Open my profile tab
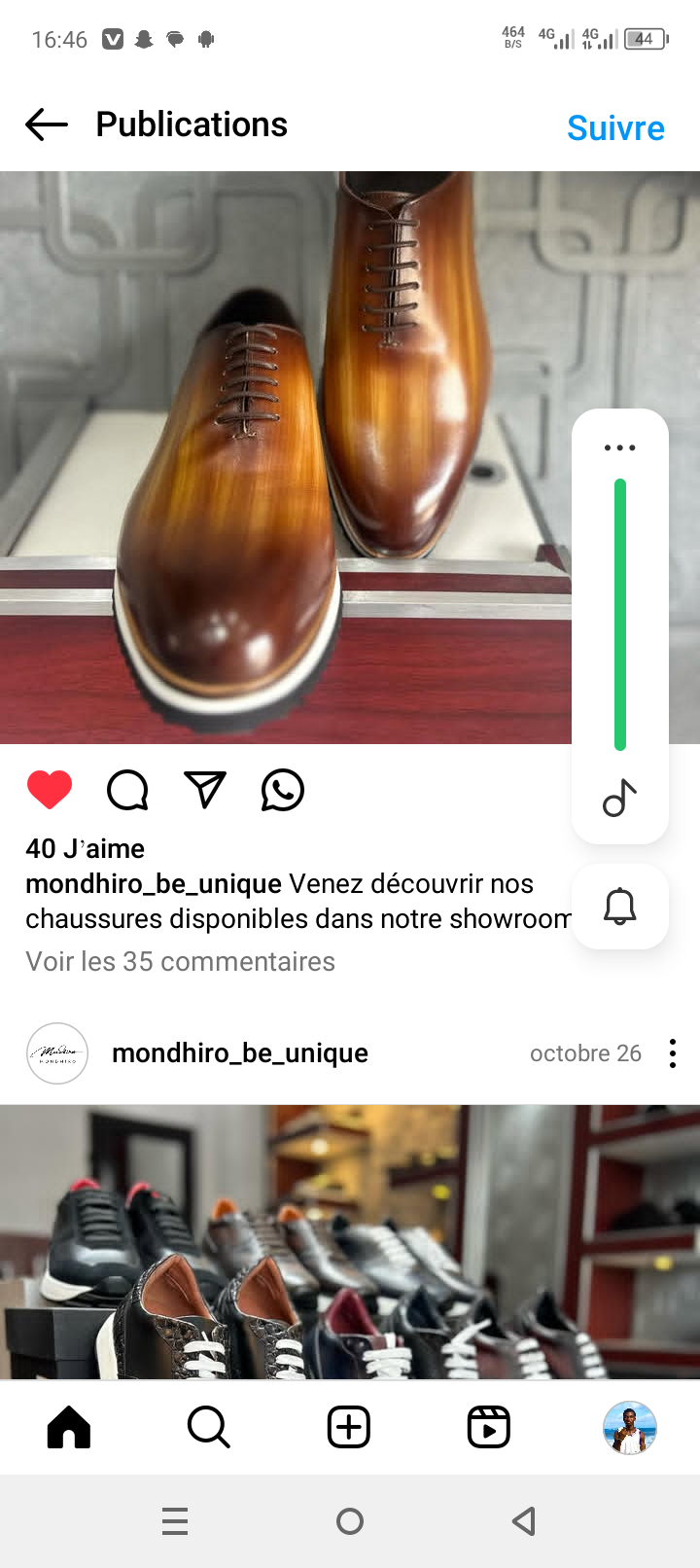700x1568 pixels. coord(629,1427)
